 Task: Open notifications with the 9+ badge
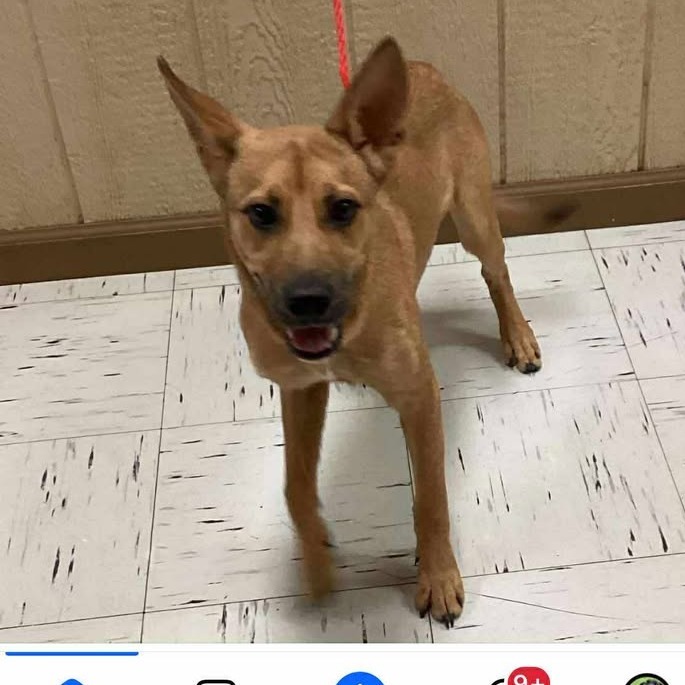(508, 680)
